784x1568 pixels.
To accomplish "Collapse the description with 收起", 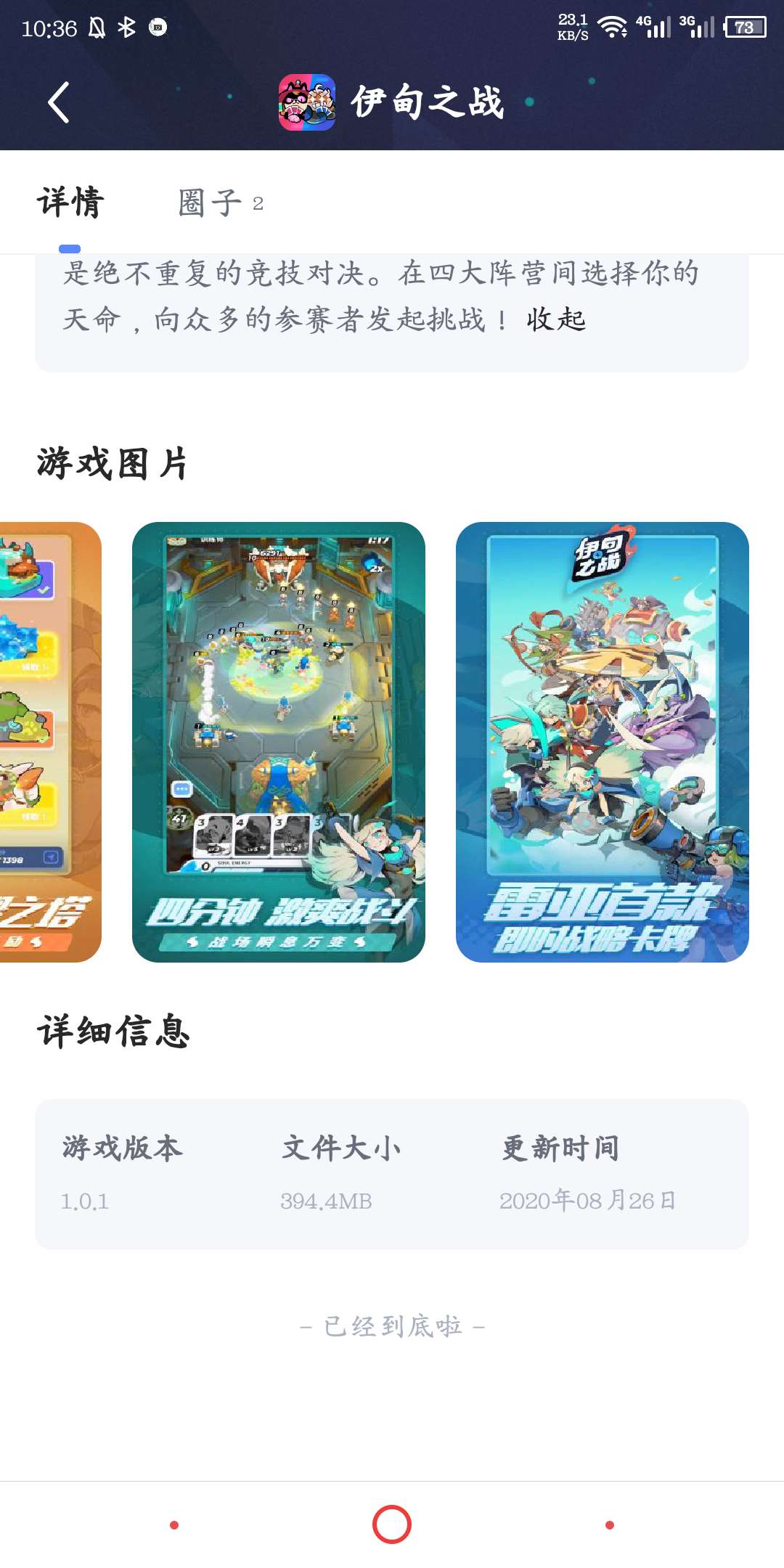I will click(x=555, y=319).
